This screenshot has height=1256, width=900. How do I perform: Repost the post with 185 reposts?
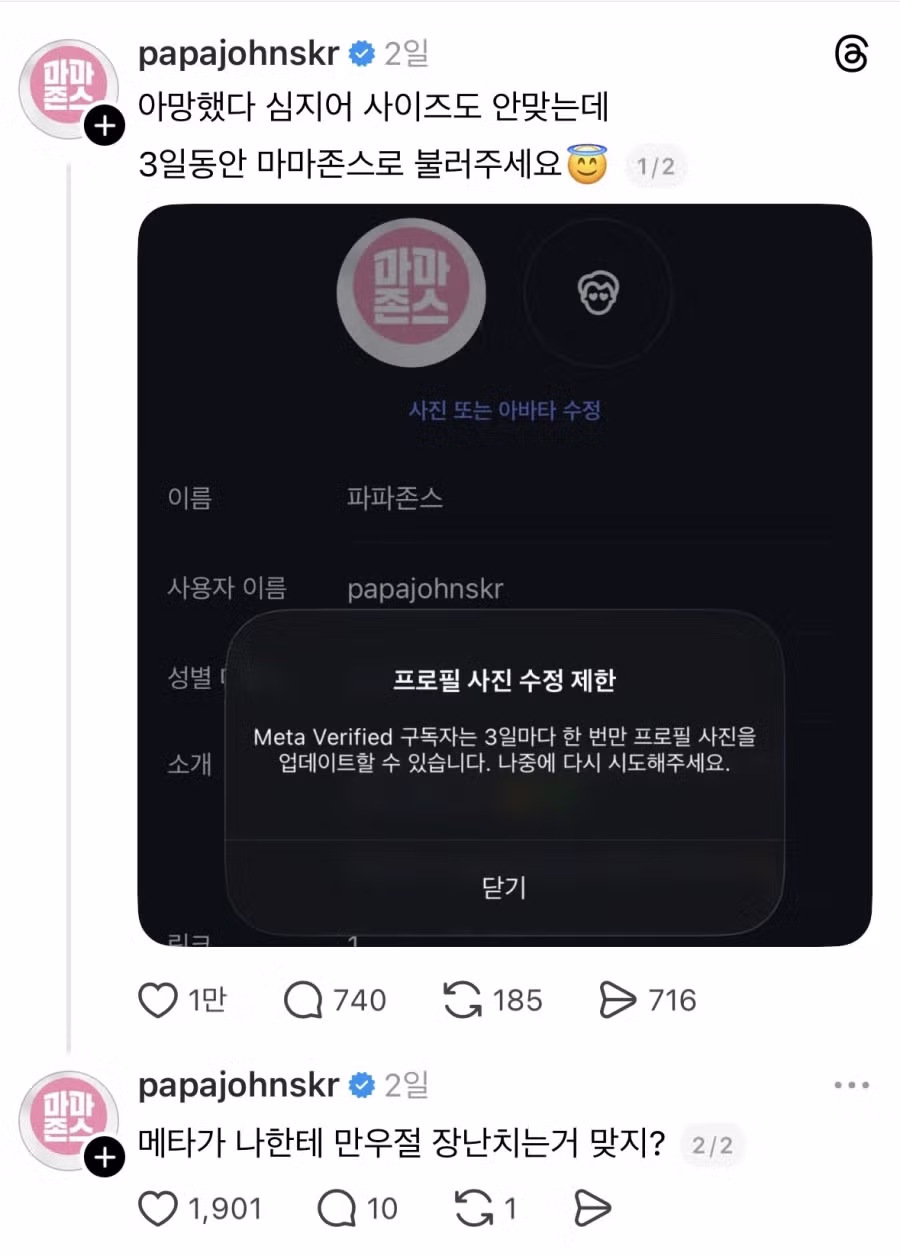point(462,1000)
